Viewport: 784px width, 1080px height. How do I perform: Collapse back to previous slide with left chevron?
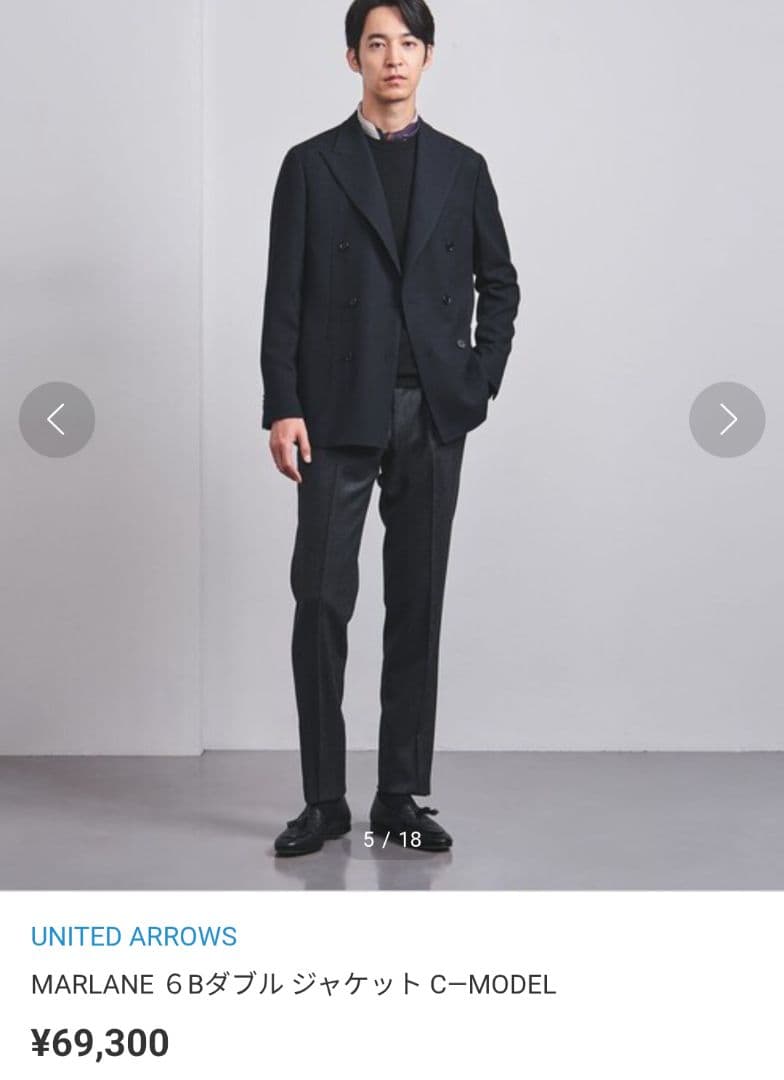click(55, 419)
